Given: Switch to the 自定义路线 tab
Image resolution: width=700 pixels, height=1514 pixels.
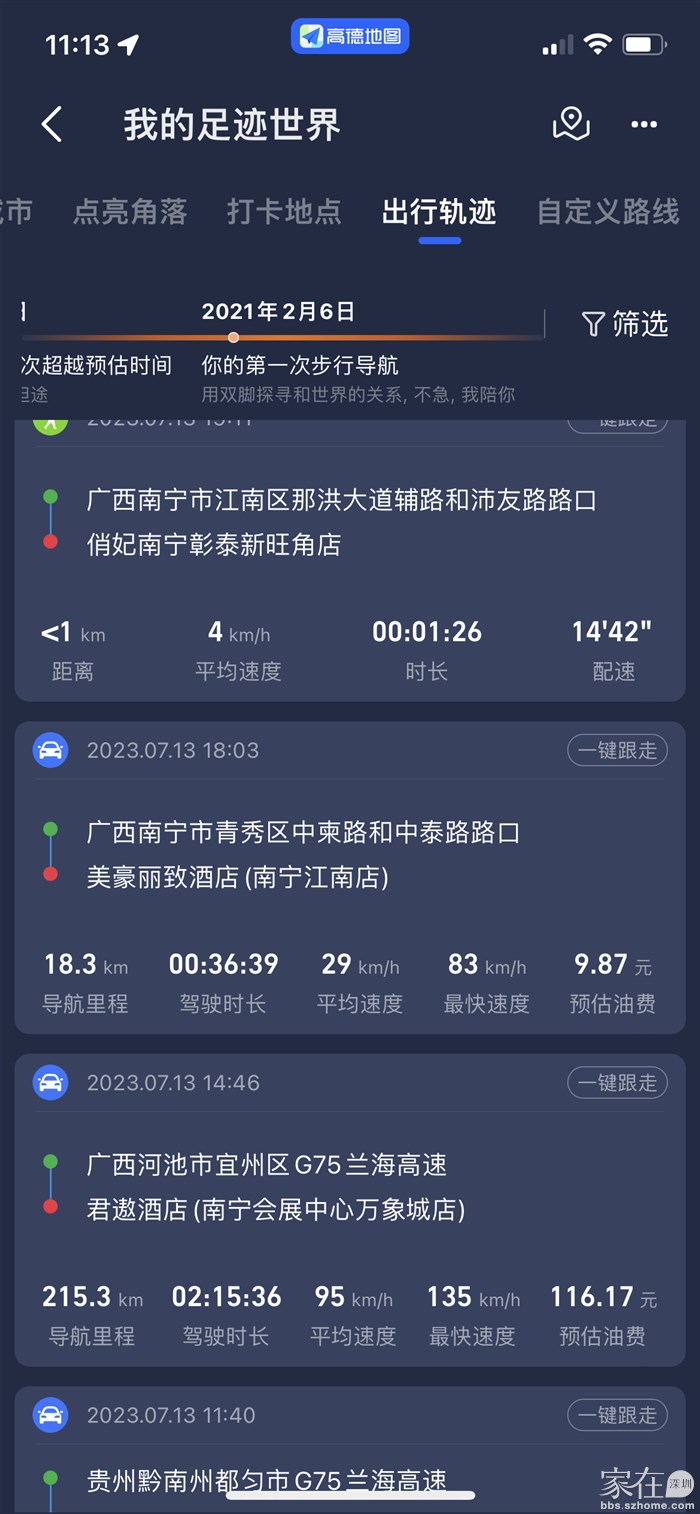Looking at the screenshot, I should (608, 211).
